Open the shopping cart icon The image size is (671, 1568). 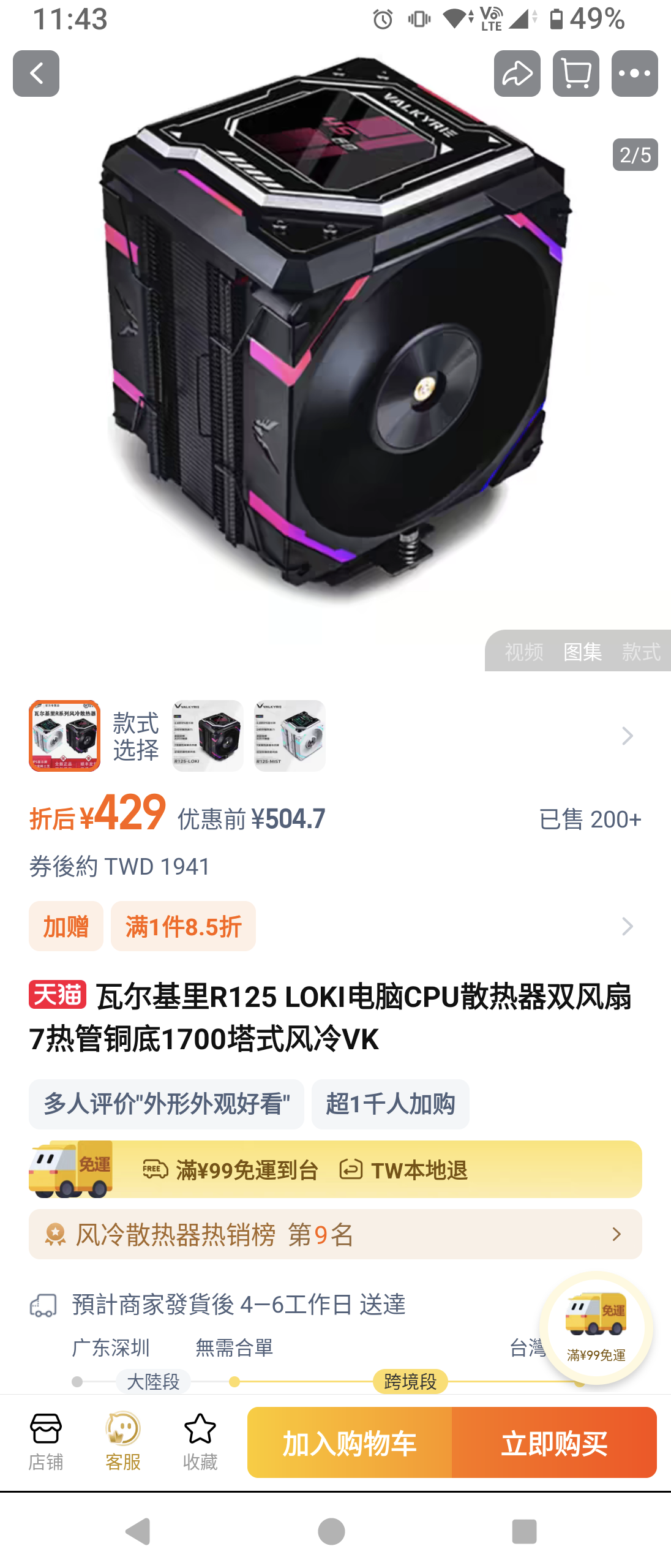coord(575,73)
